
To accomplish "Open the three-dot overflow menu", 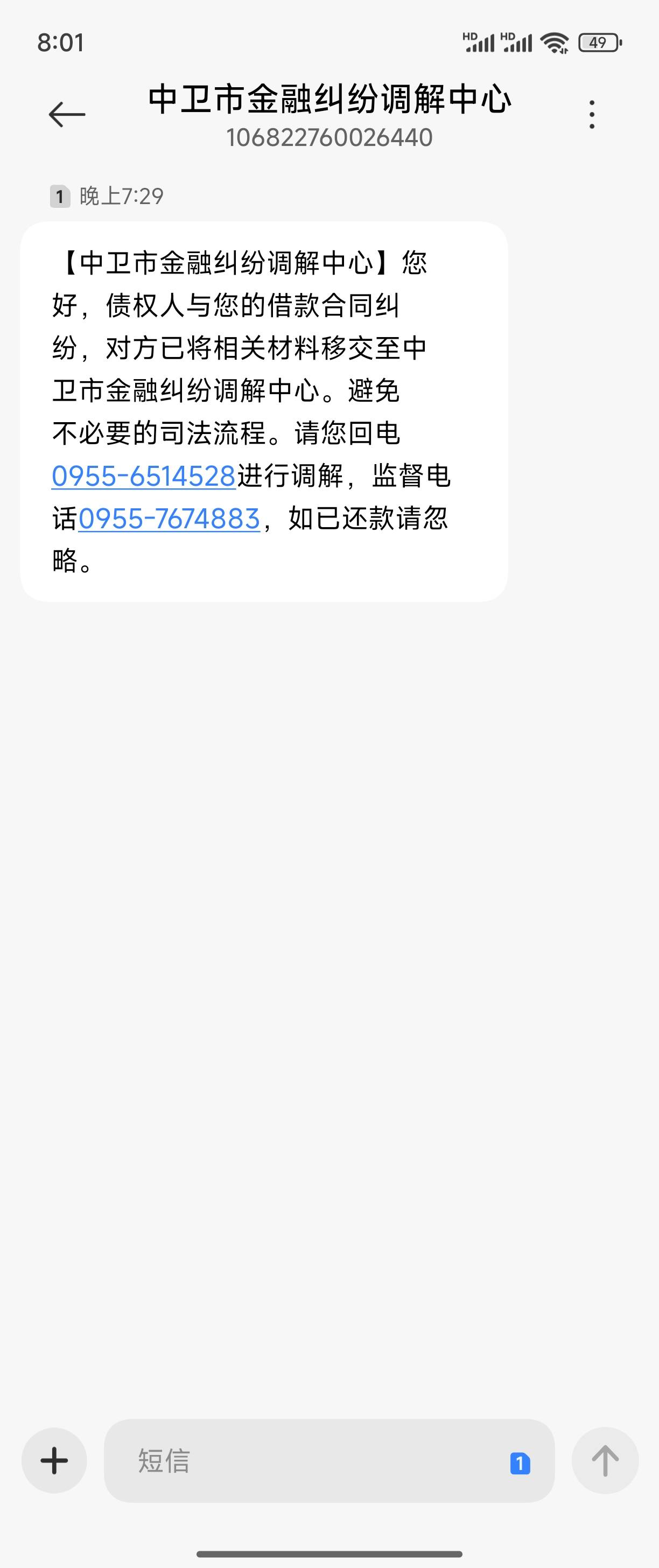I will tap(592, 115).
